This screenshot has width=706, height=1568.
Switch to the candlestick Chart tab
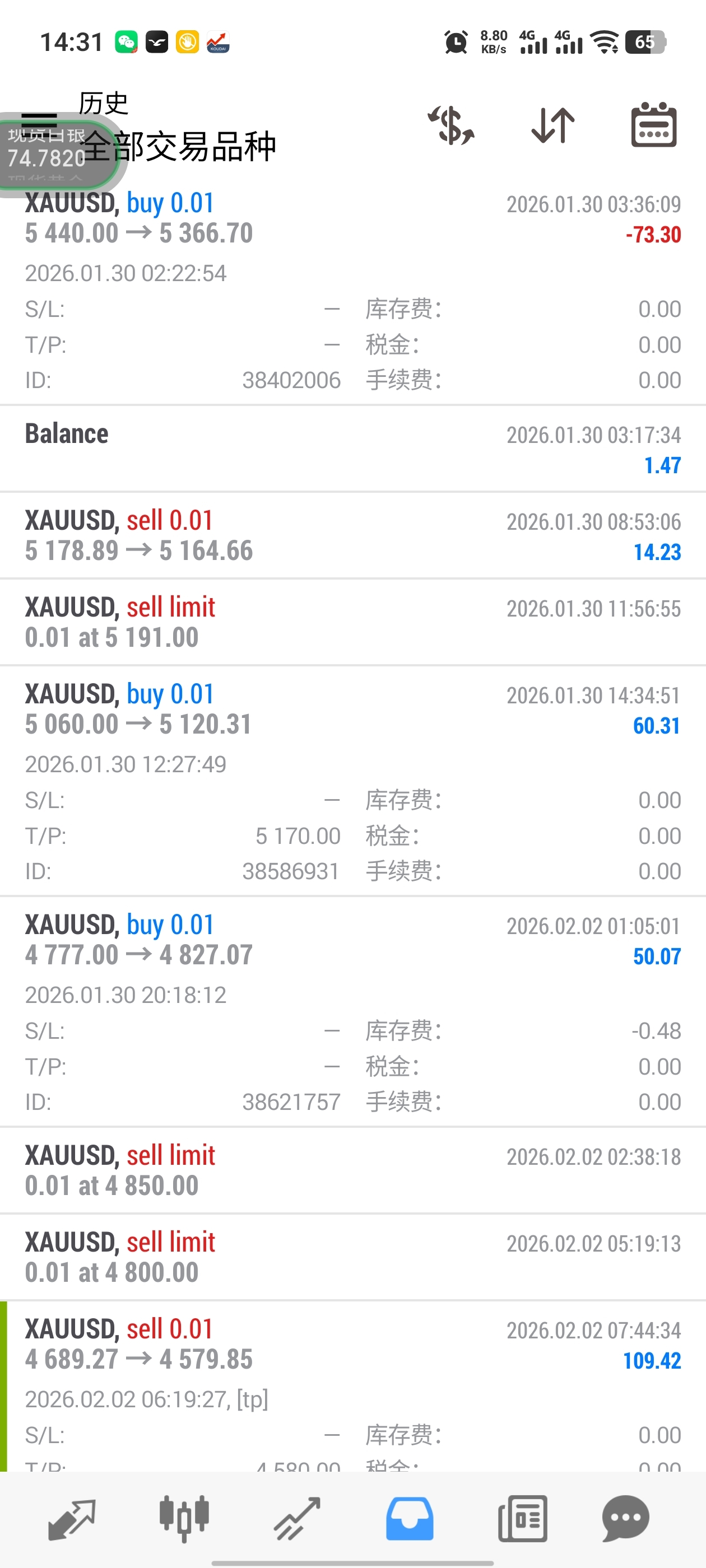(184, 1518)
